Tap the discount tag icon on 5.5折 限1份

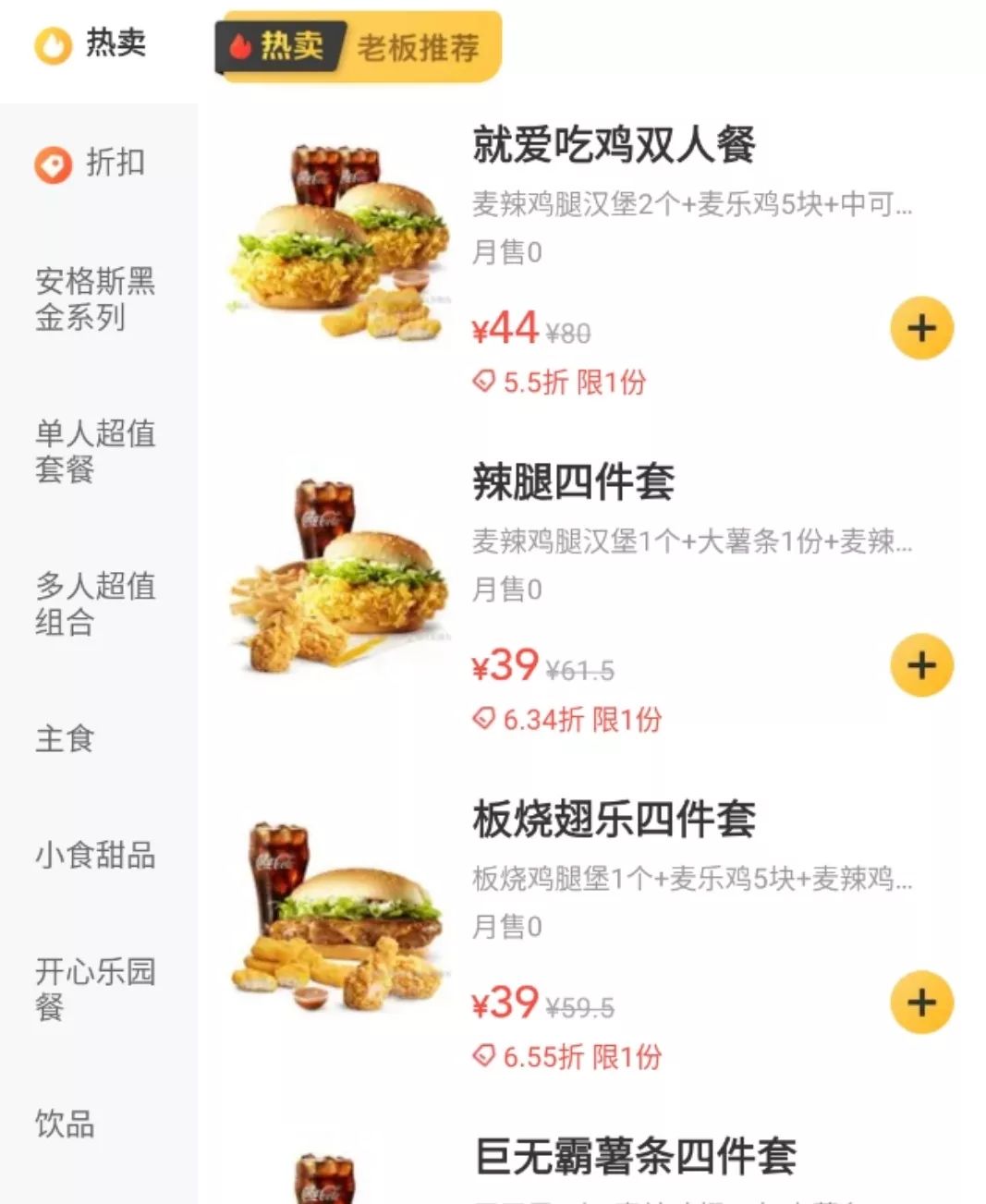tap(484, 381)
